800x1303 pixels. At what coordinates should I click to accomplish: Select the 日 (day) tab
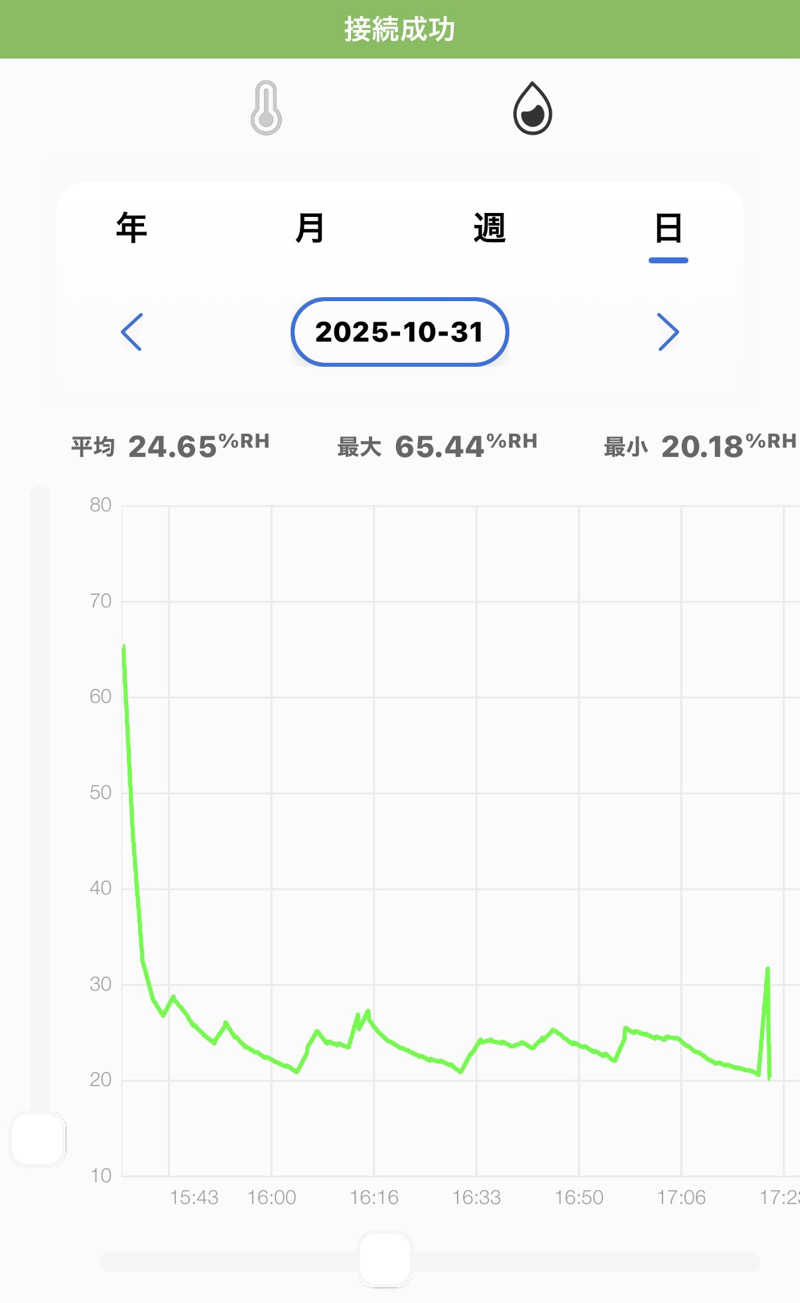coord(668,228)
